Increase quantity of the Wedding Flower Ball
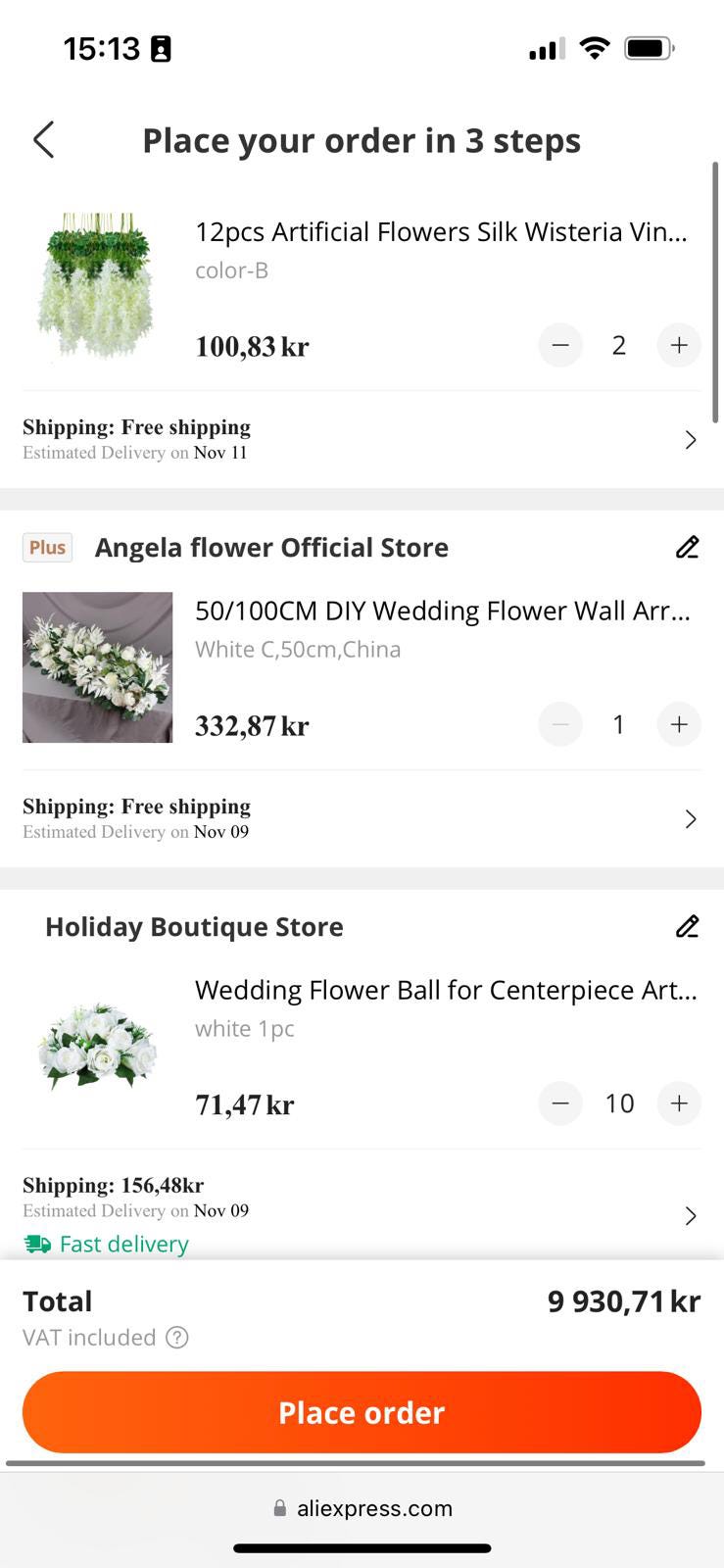This screenshot has height=1568, width=724. tap(679, 1103)
